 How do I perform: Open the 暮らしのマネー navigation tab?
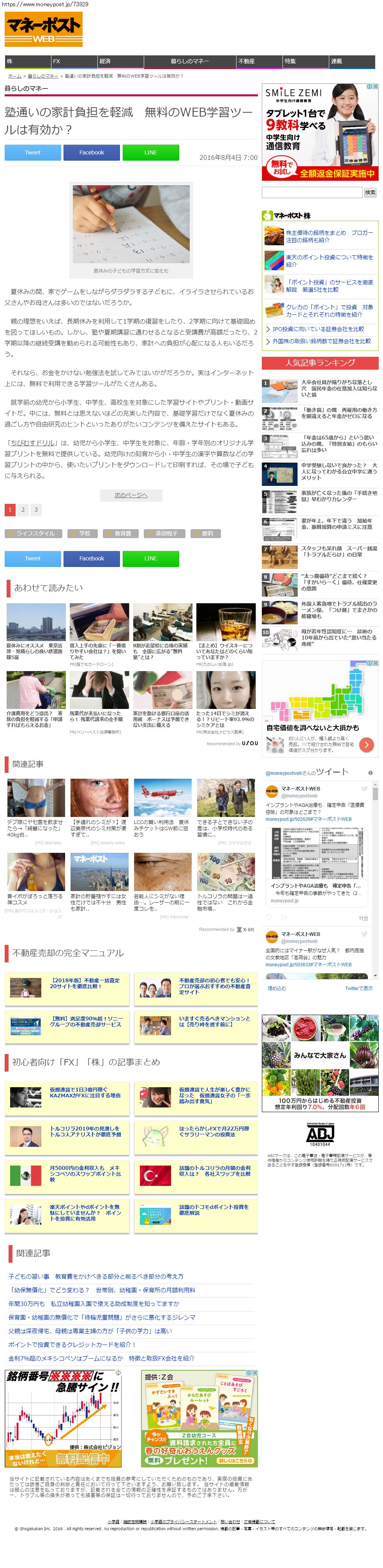pos(190,62)
